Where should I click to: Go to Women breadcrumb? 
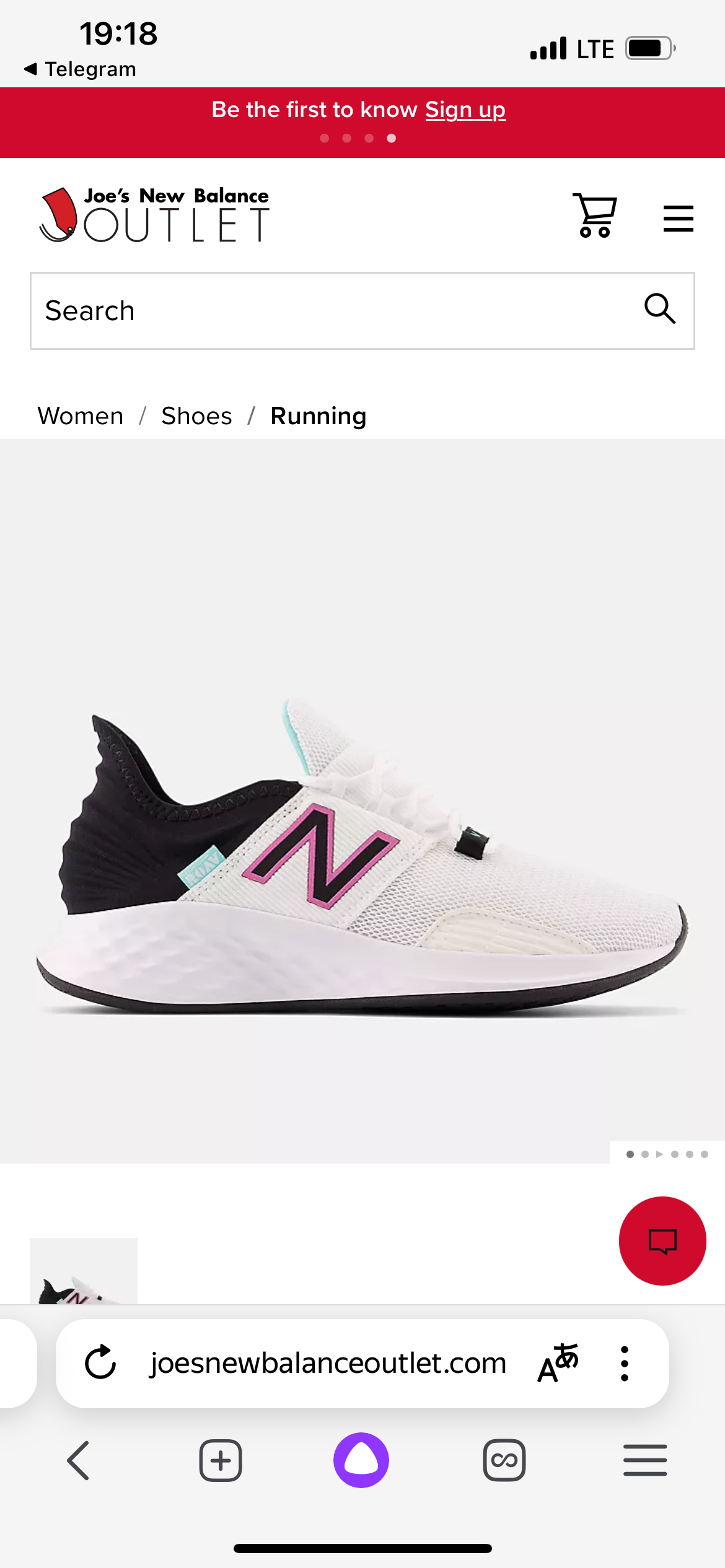81,416
